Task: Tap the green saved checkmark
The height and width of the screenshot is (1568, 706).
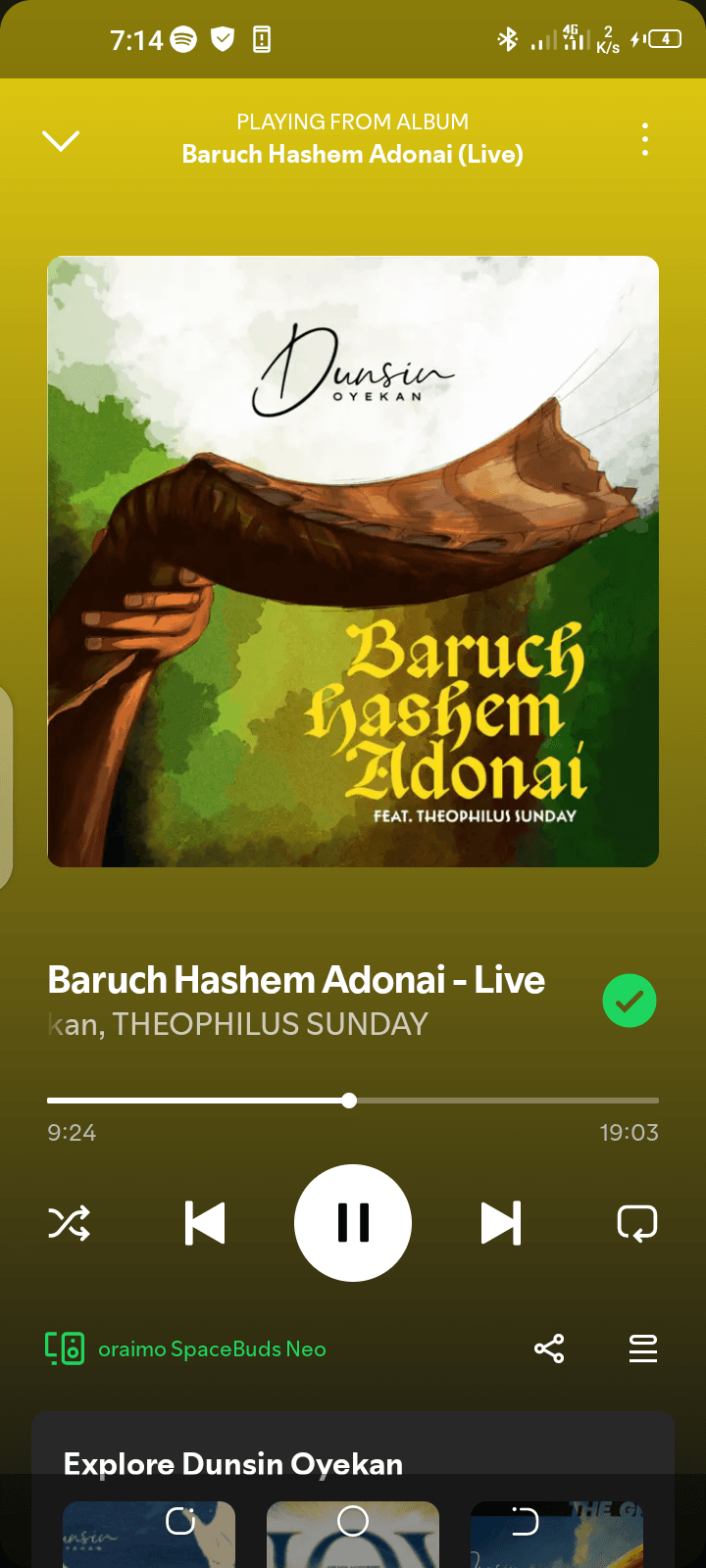Action: point(629,1001)
